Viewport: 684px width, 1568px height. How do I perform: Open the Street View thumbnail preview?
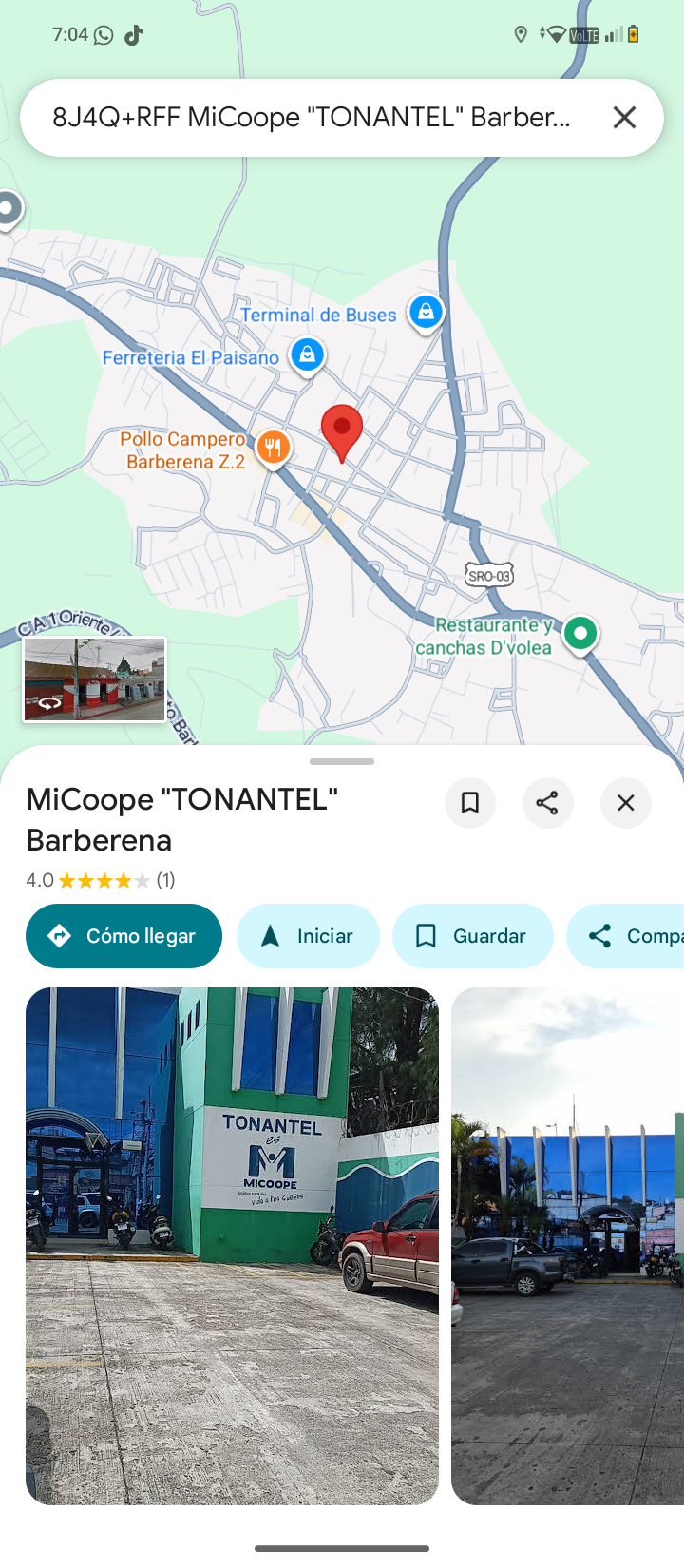click(x=94, y=679)
